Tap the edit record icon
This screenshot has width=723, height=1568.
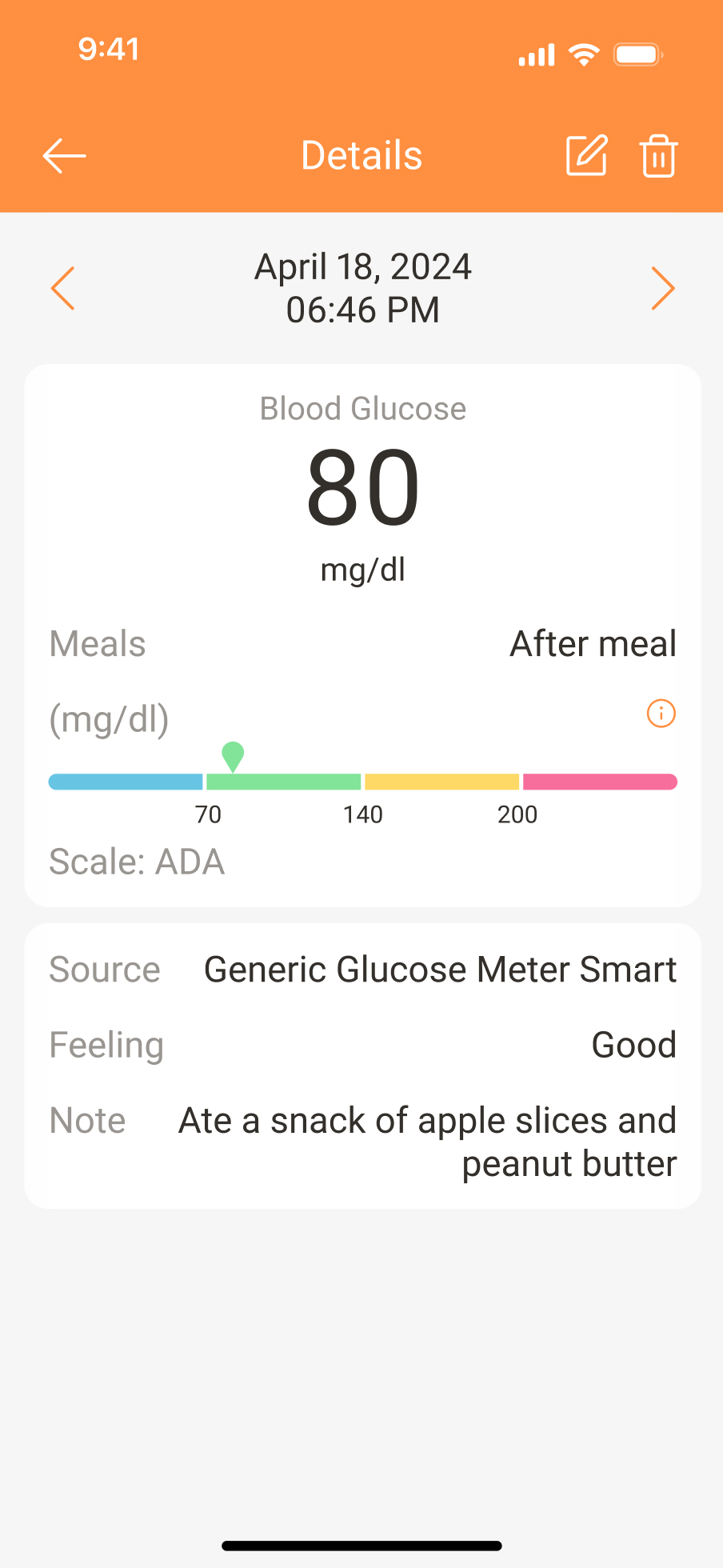[586, 156]
